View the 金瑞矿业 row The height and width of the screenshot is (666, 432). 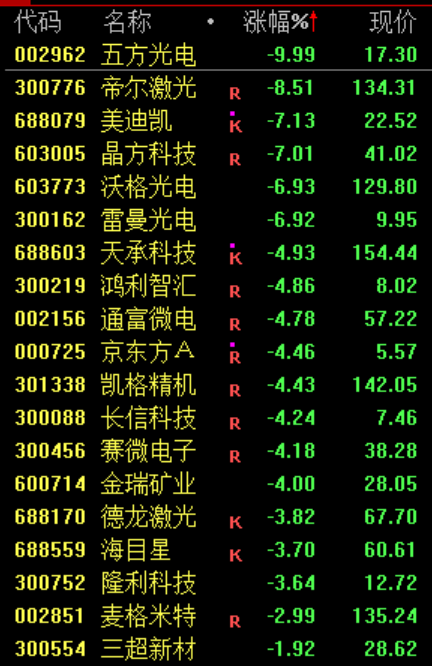(216, 484)
